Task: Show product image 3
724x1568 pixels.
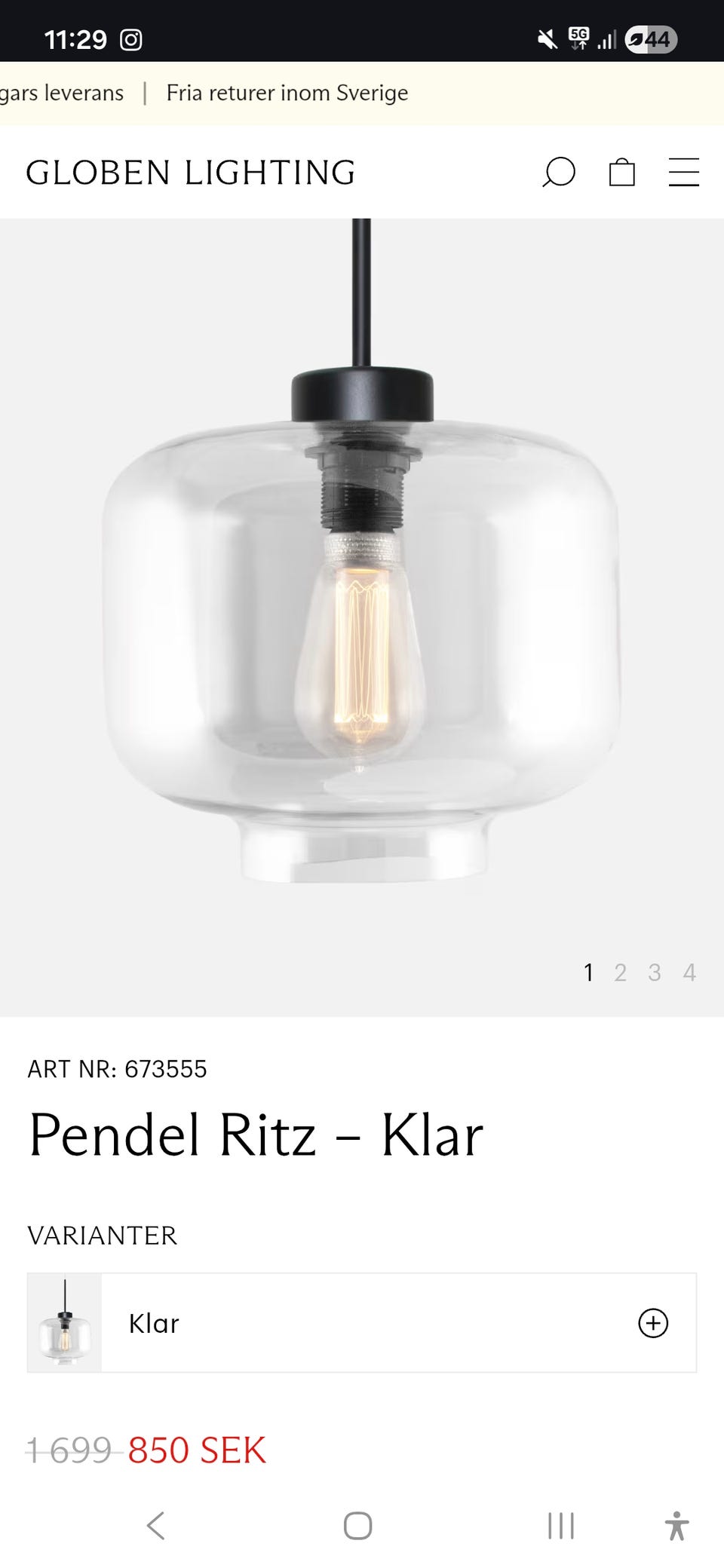Action: (655, 972)
